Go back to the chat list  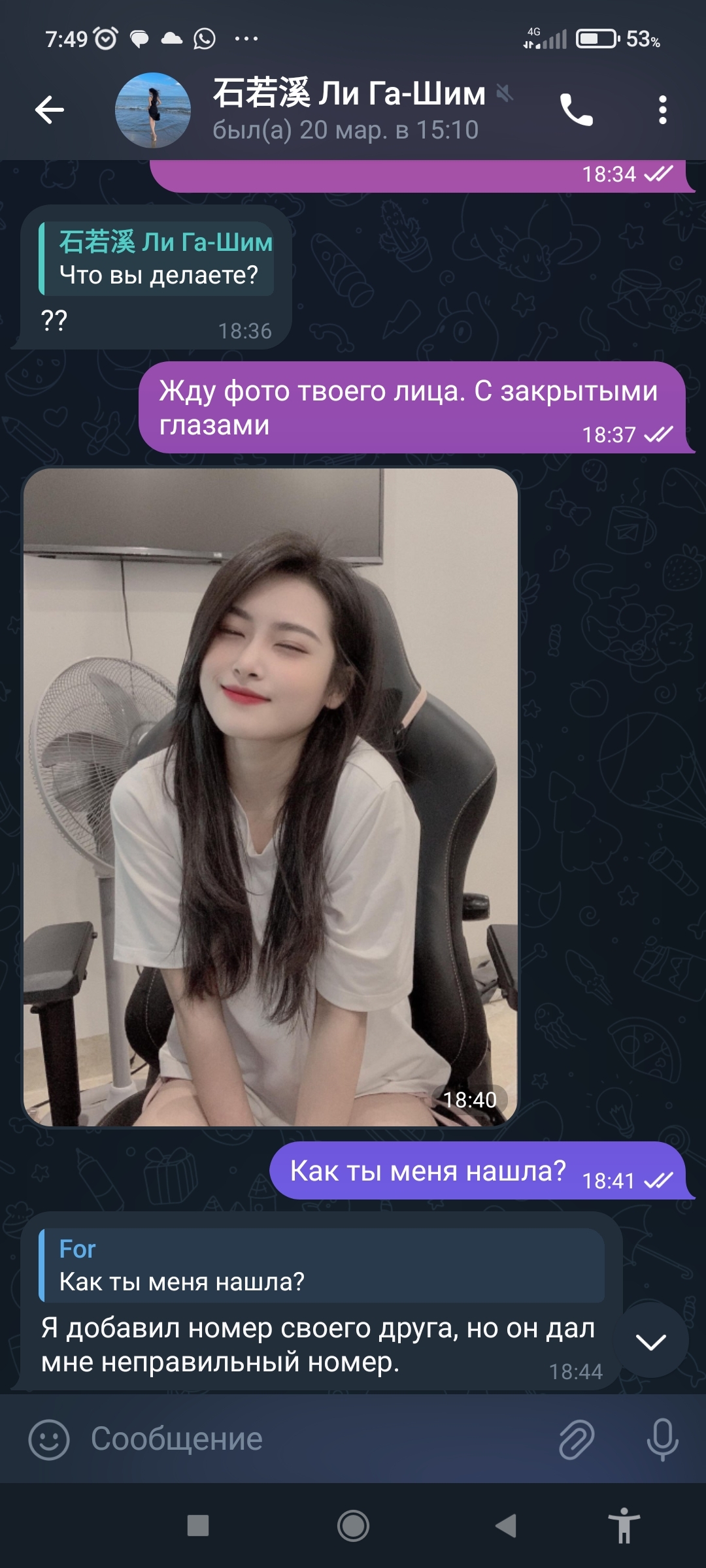tap(50, 109)
